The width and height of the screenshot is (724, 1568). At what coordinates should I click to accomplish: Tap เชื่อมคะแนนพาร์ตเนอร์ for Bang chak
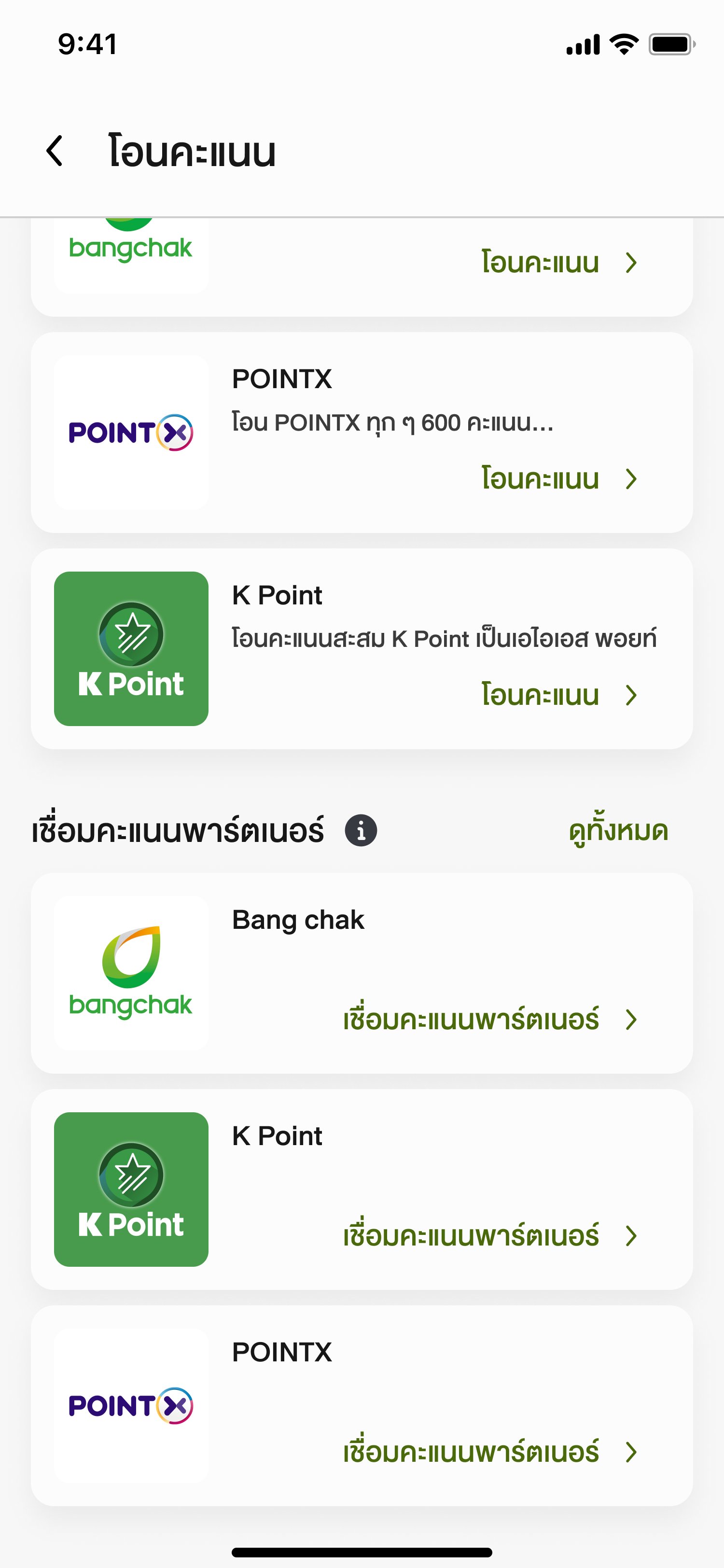pos(490,1020)
